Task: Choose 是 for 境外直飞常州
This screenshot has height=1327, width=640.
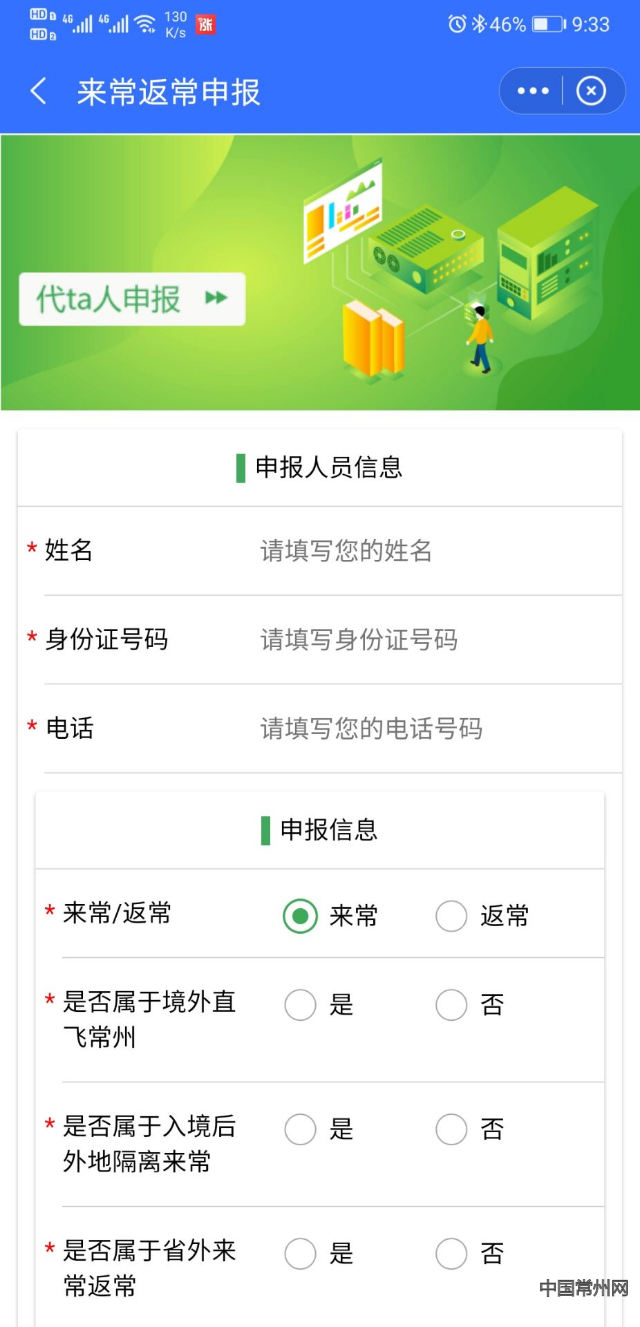Action: (300, 1005)
